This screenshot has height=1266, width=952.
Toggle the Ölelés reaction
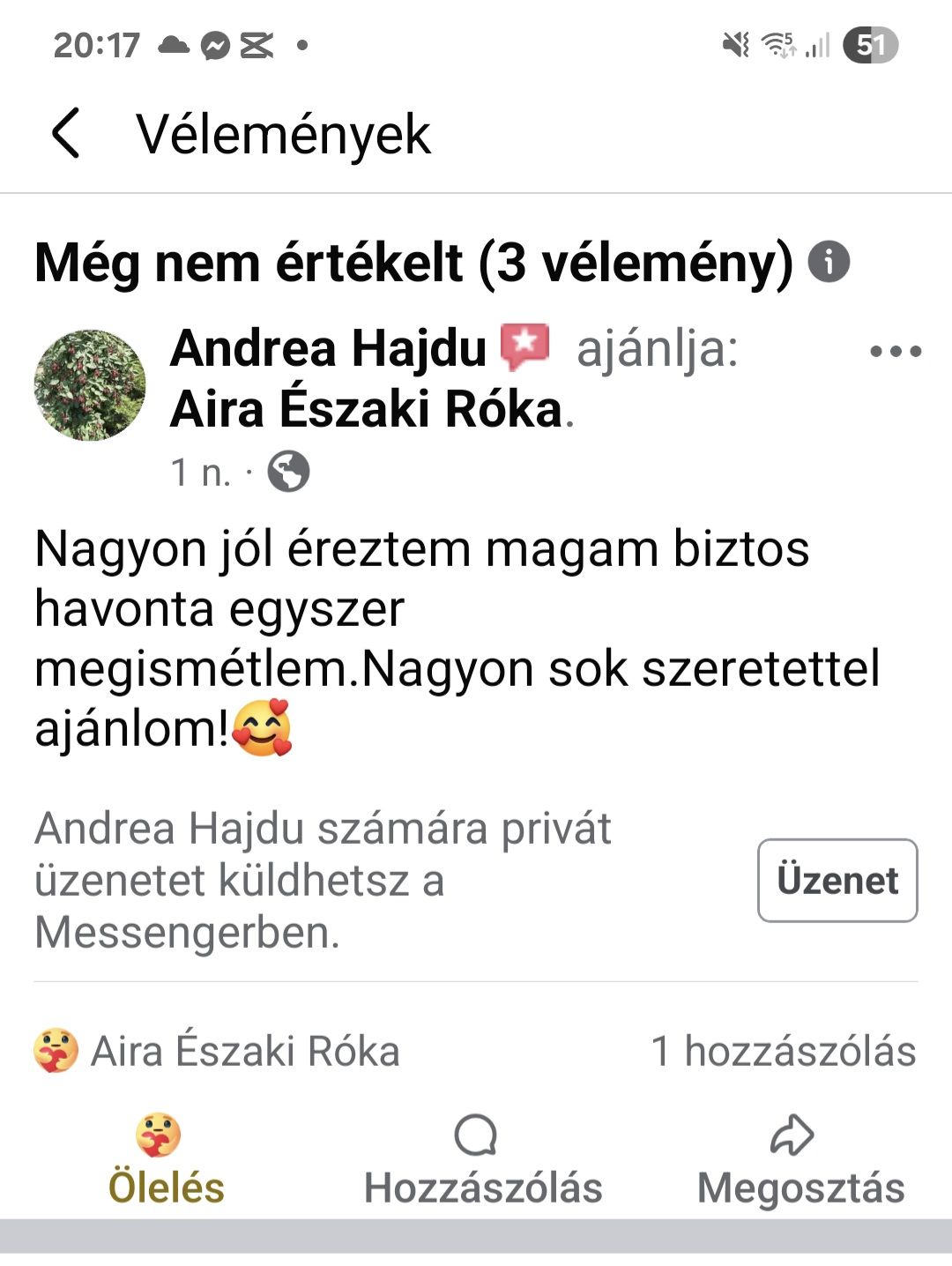(x=166, y=1160)
